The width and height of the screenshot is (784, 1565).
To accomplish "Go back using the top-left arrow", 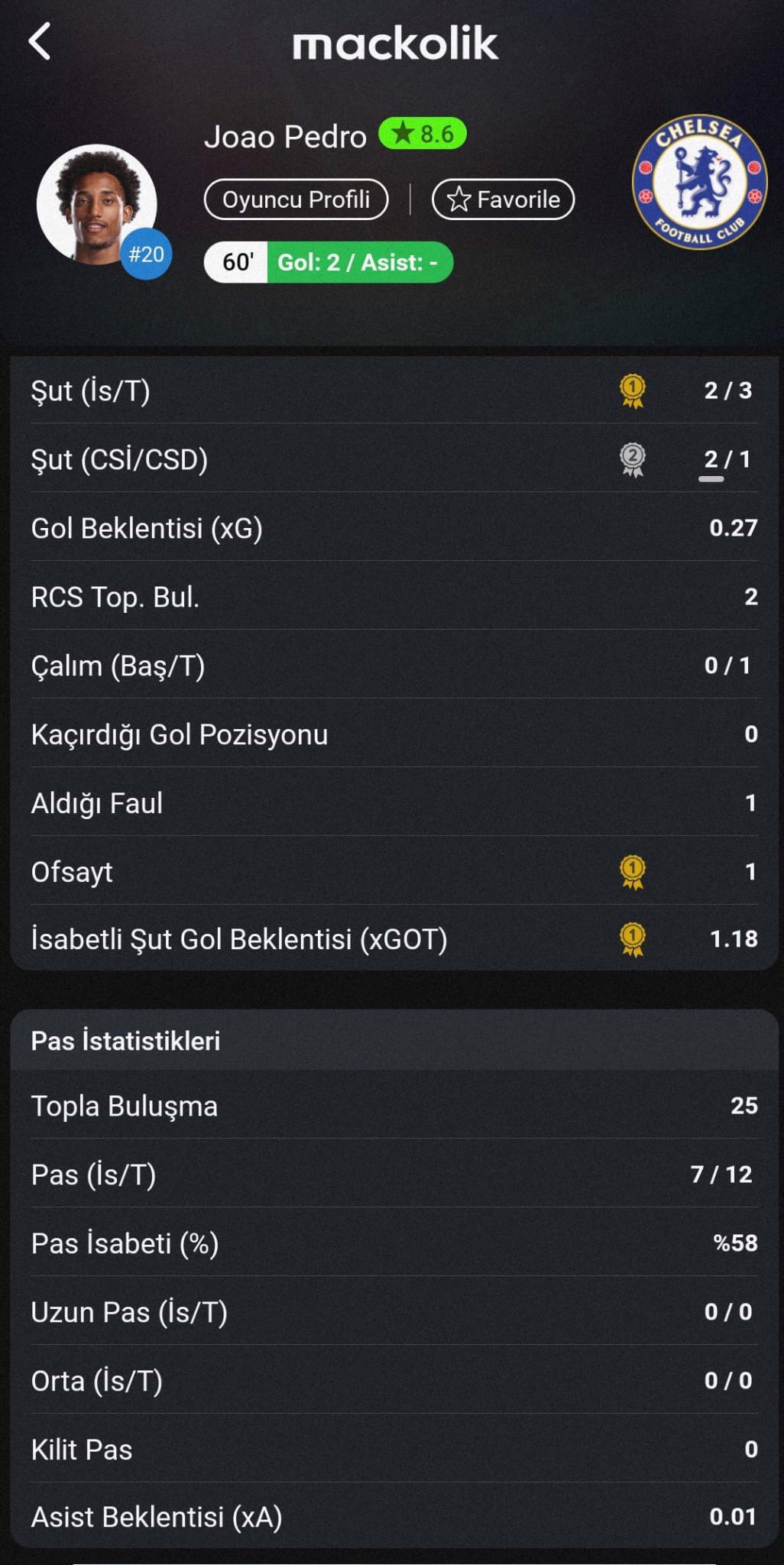I will tap(40, 41).
